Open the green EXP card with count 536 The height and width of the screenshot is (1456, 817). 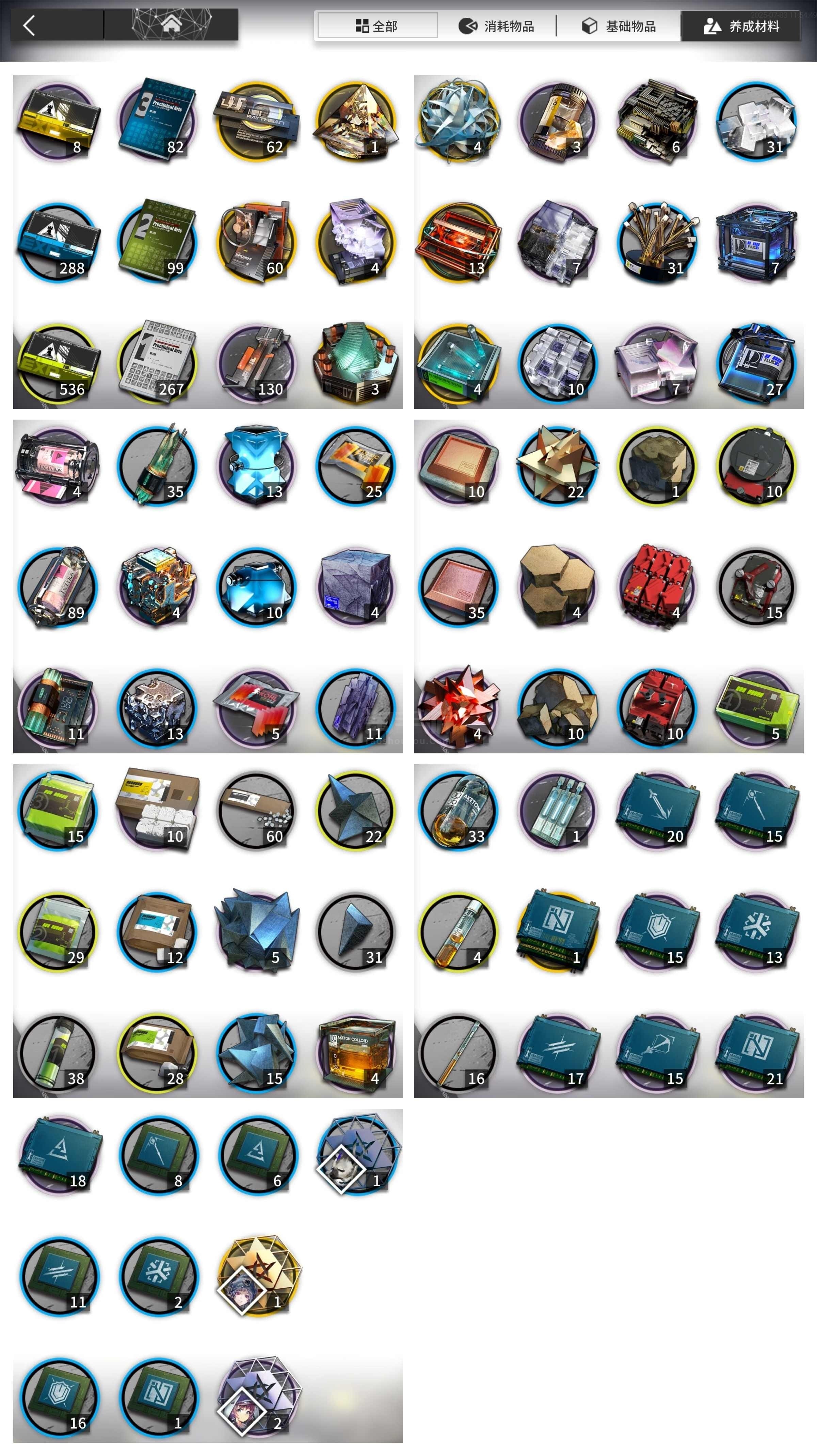pyautogui.click(x=58, y=363)
